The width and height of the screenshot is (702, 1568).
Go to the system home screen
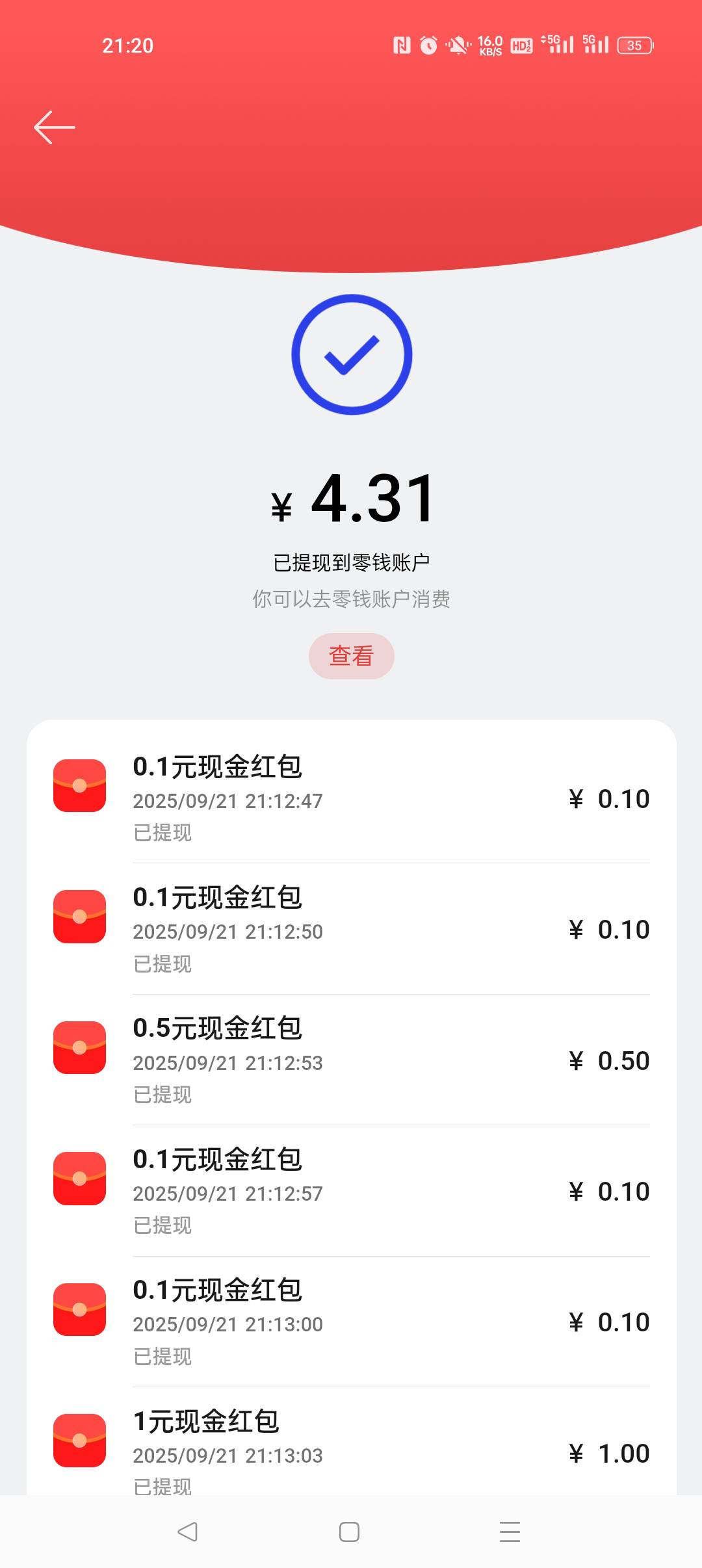pos(349,1532)
